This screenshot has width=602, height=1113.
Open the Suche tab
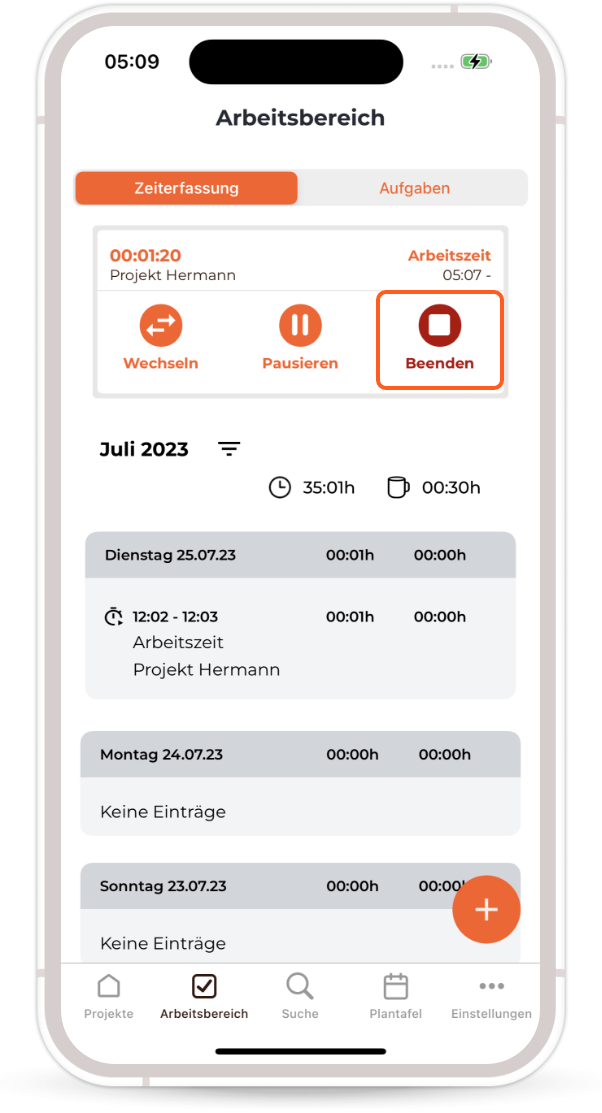click(300, 997)
